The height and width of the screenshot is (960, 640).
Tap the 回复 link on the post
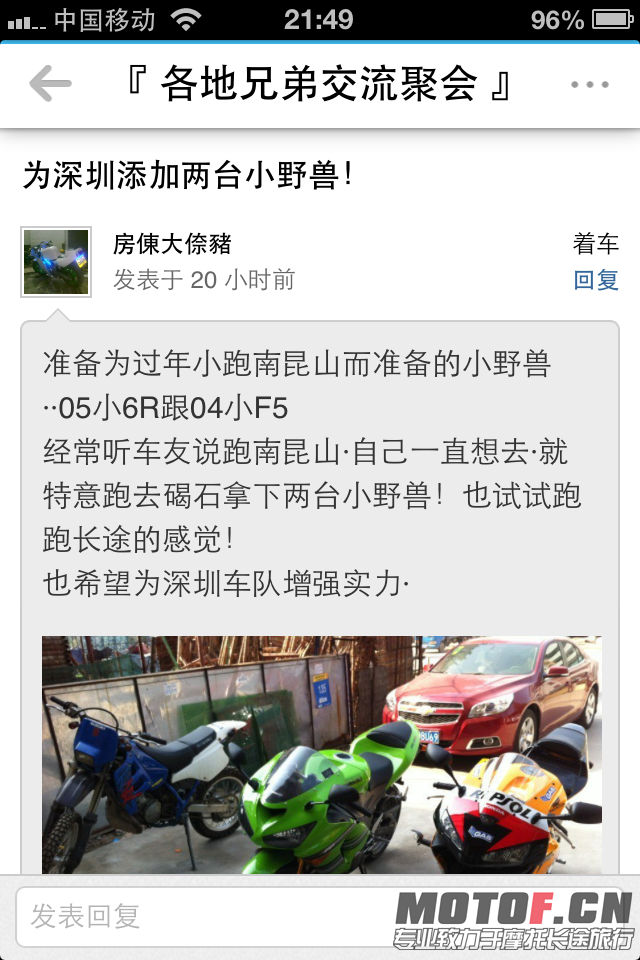tap(596, 280)
